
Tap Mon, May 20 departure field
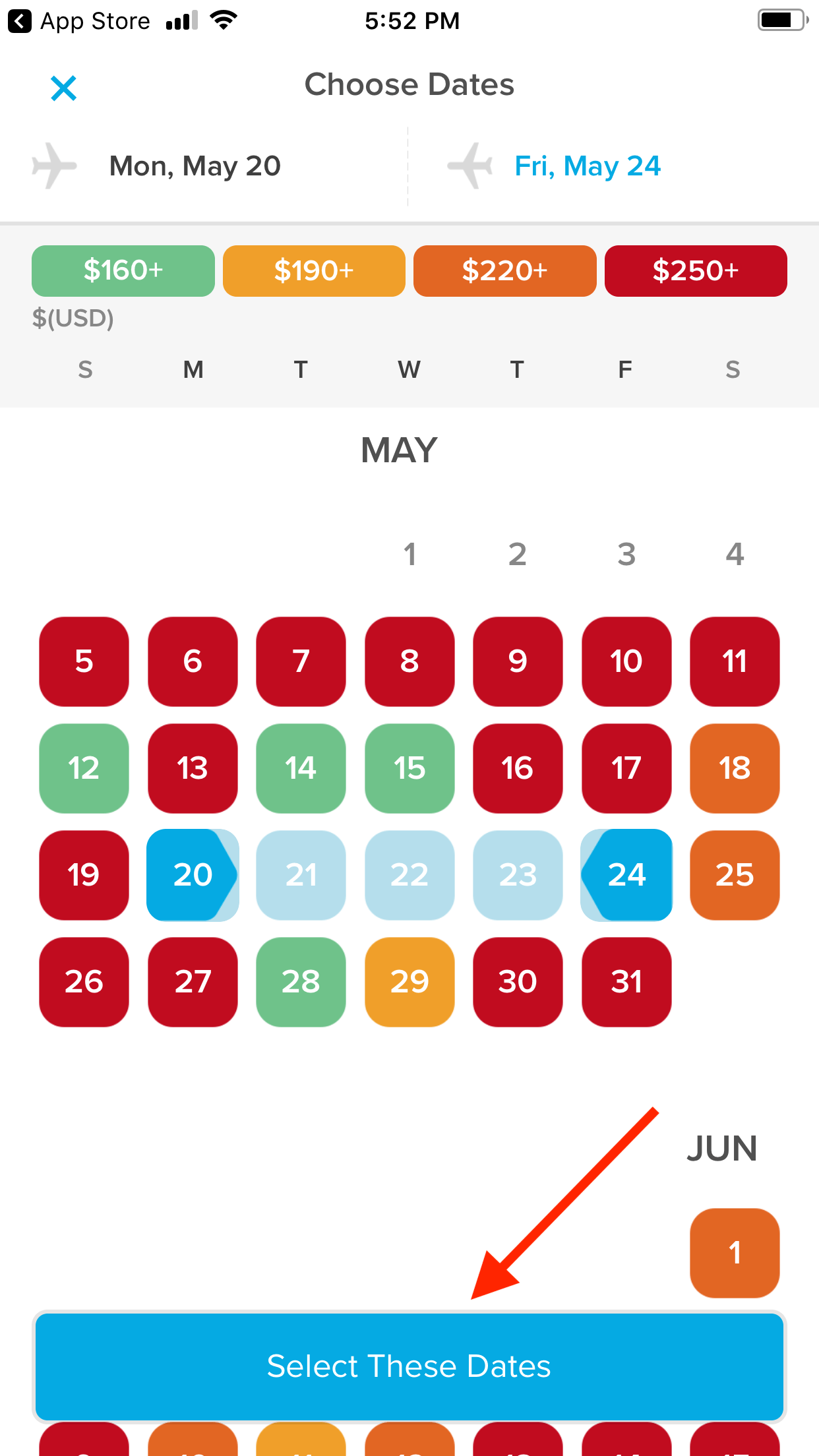tap(195, 166)
